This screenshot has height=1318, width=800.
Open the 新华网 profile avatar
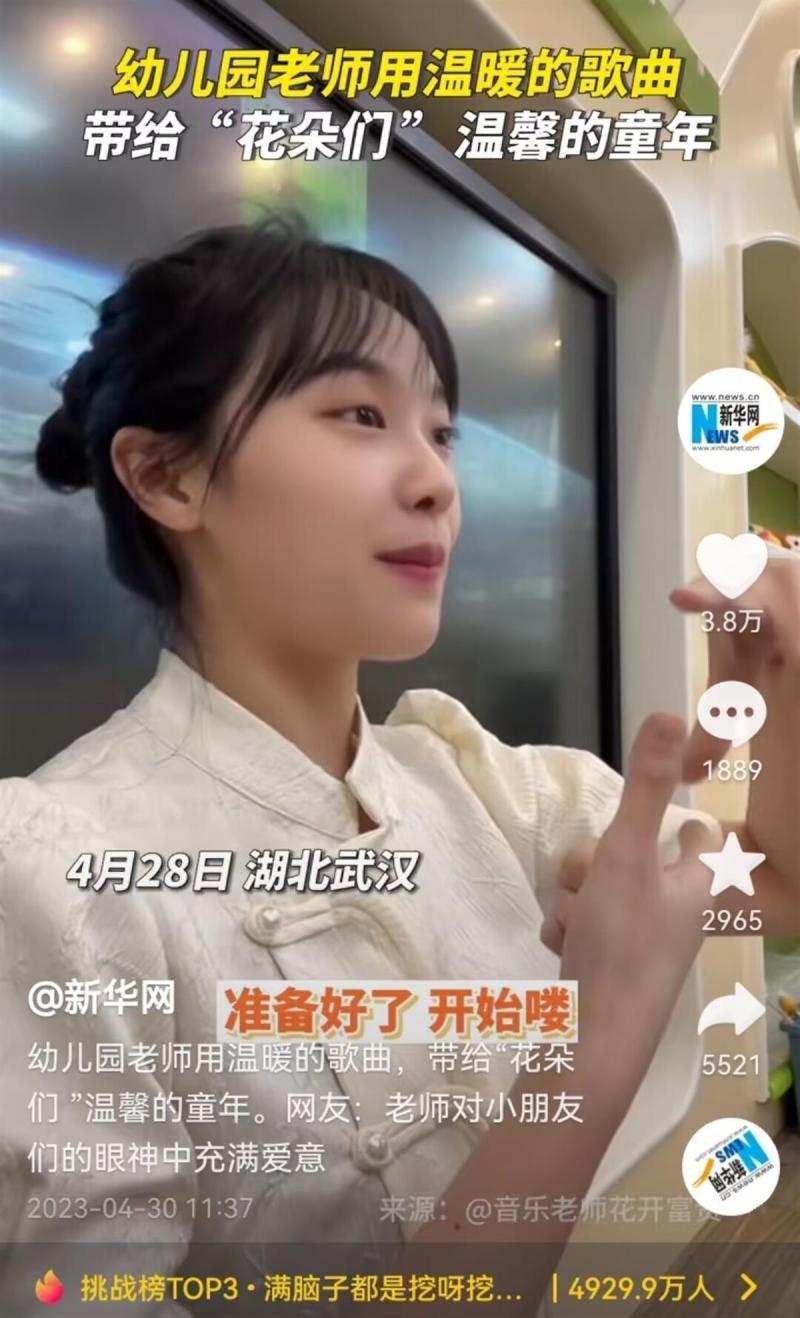(x=730, y=421)
